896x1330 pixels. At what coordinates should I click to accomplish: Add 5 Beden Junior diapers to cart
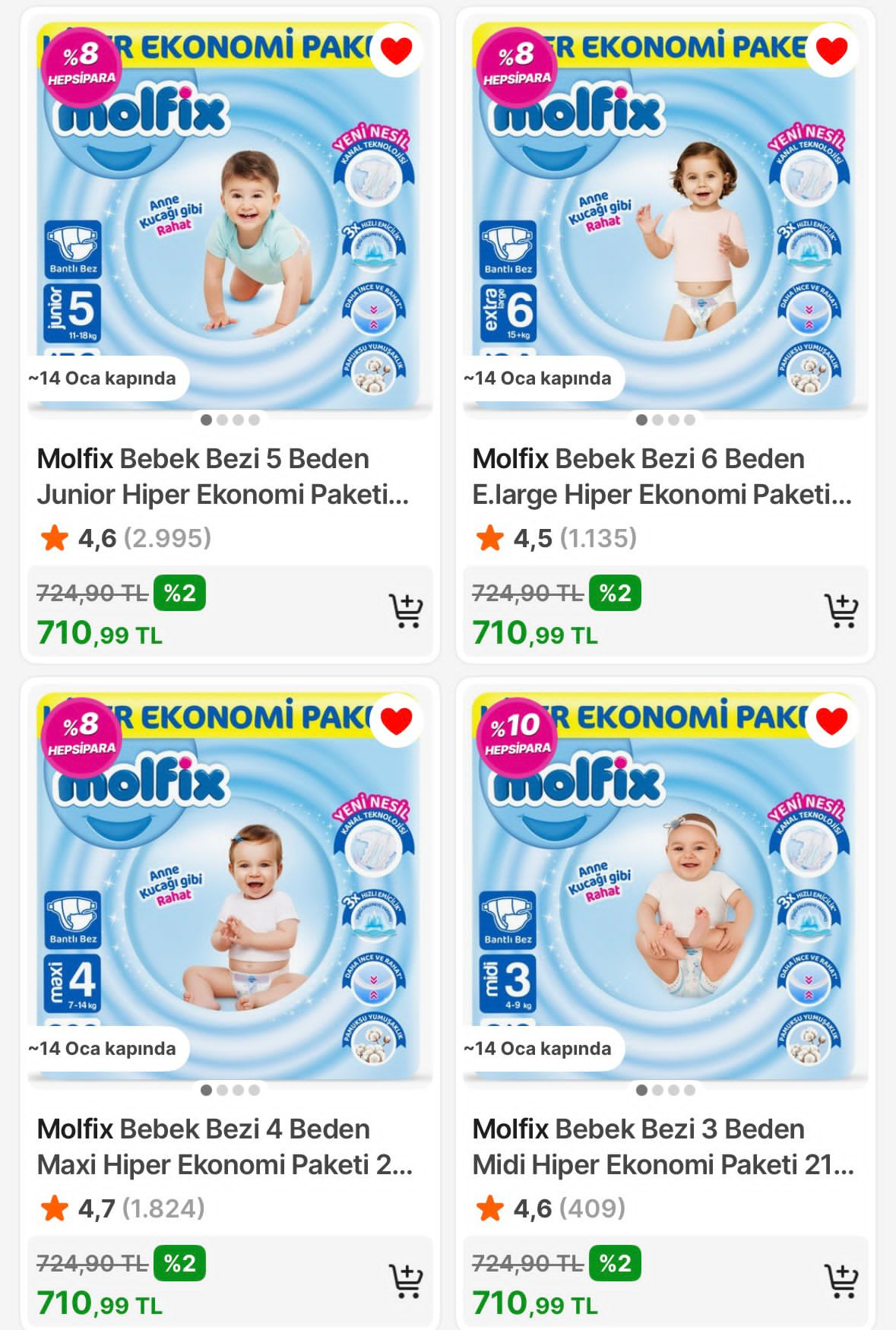tap(406, 611)
